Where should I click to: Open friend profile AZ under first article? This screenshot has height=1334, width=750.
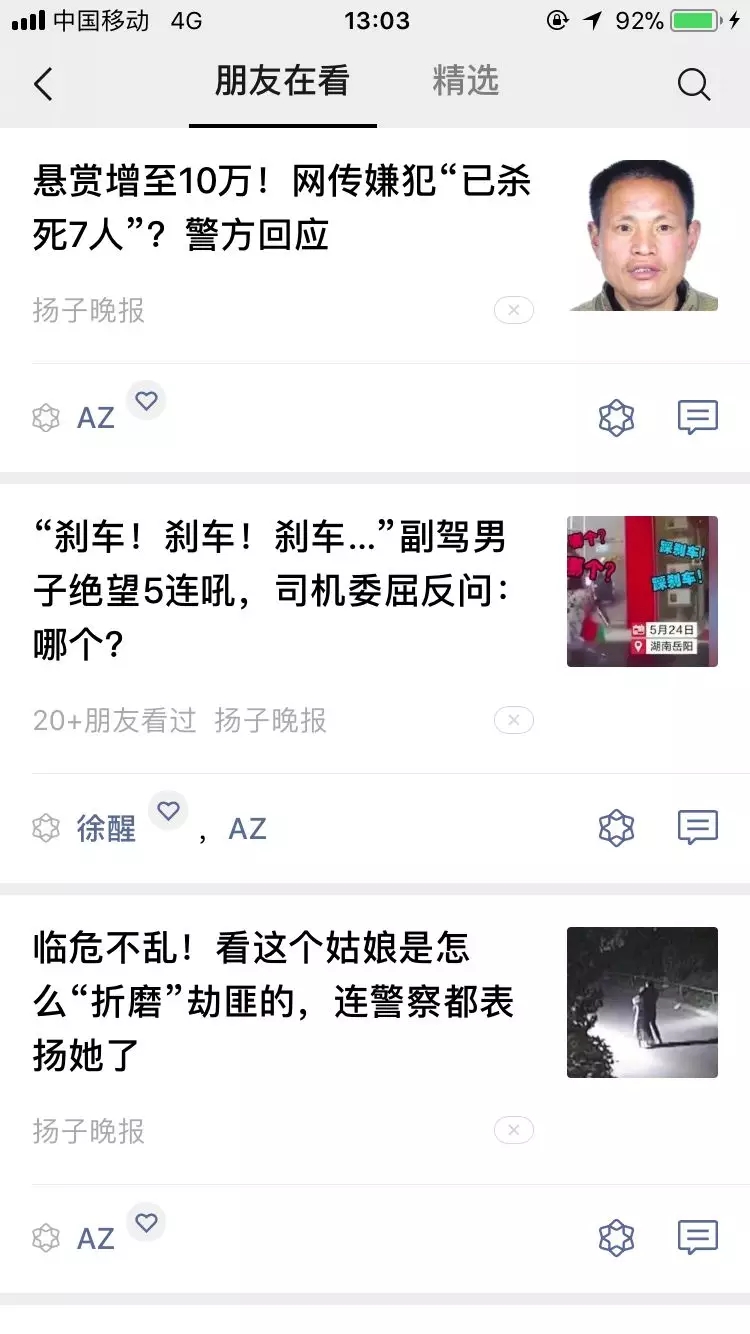[x=95, y=417]
